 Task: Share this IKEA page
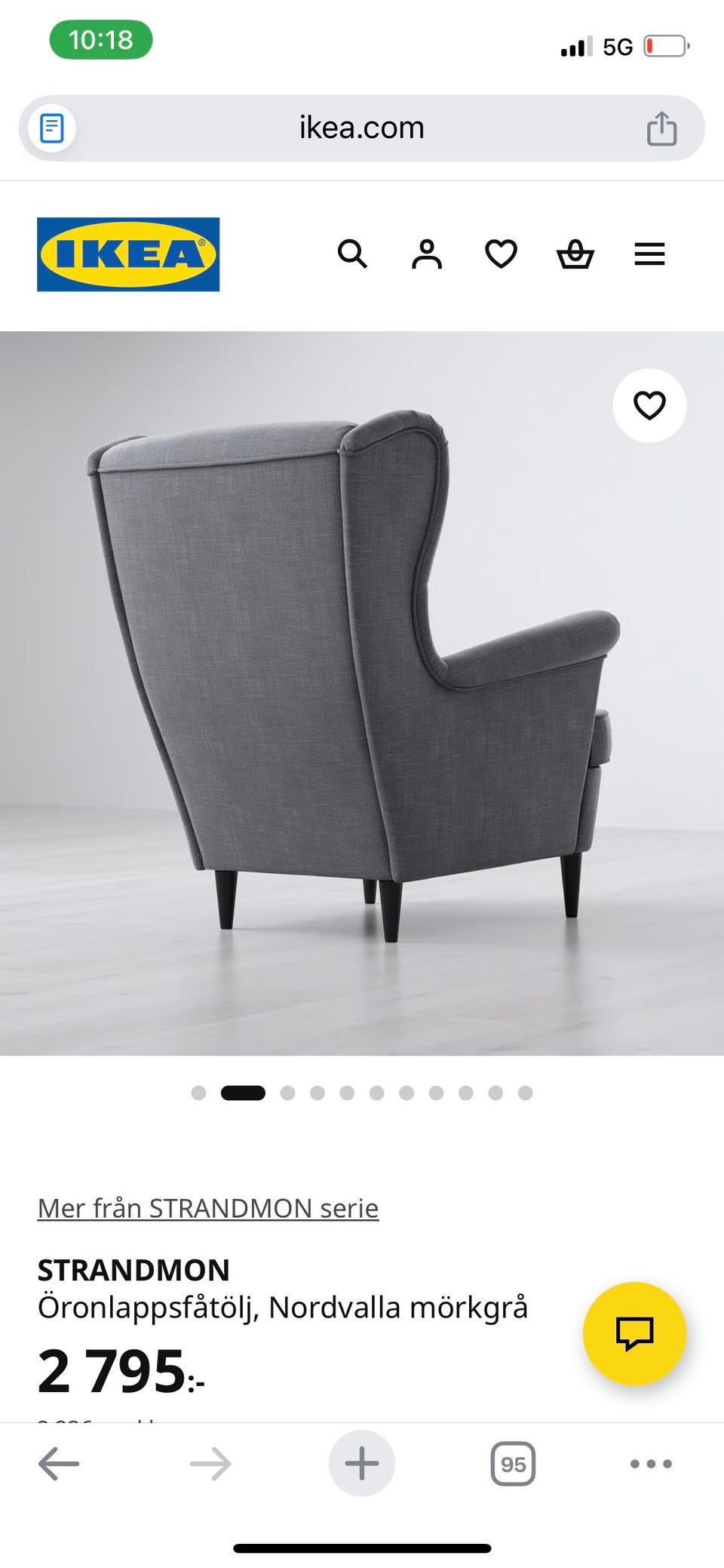coord(661,128)
